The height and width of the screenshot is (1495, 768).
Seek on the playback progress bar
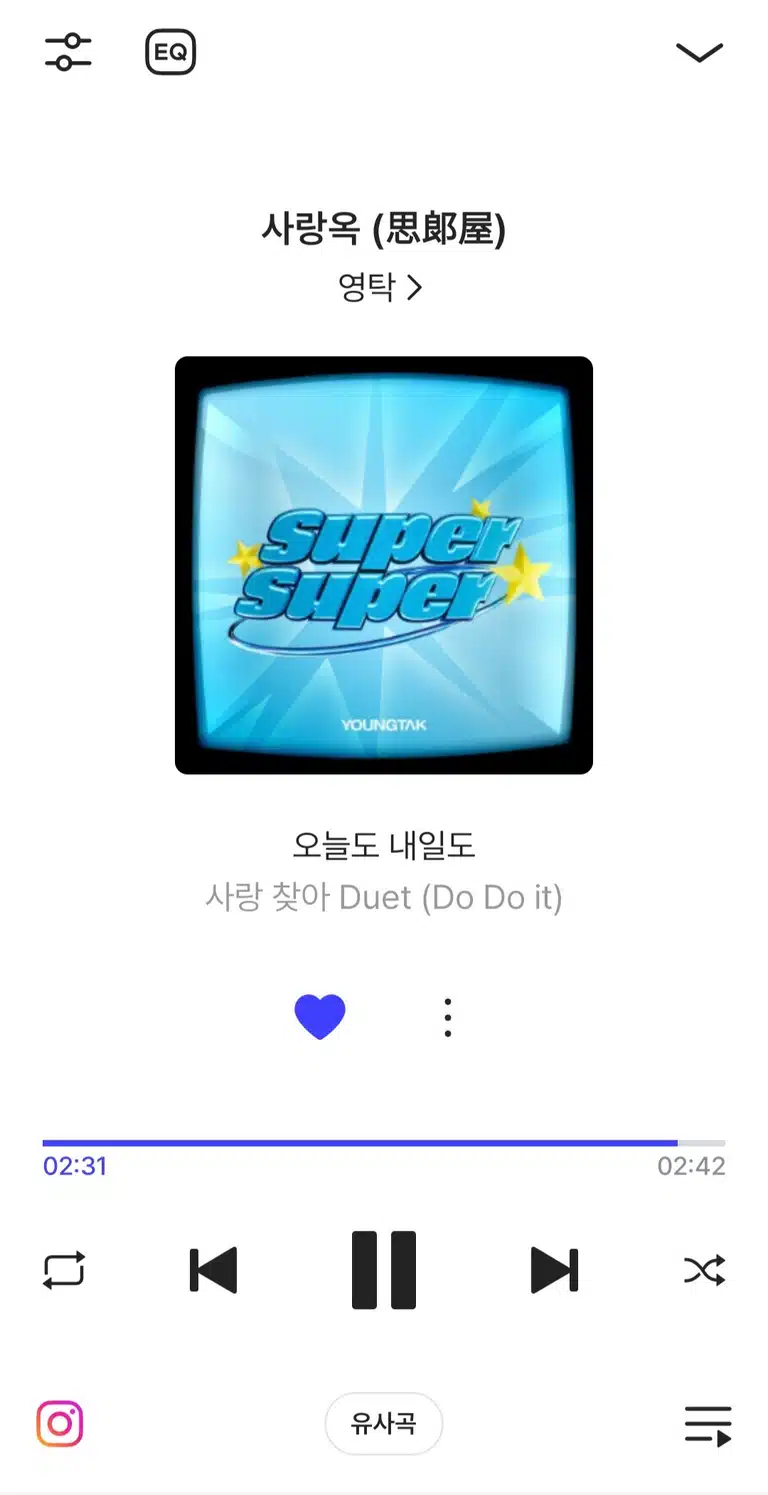pos(384,1142)
